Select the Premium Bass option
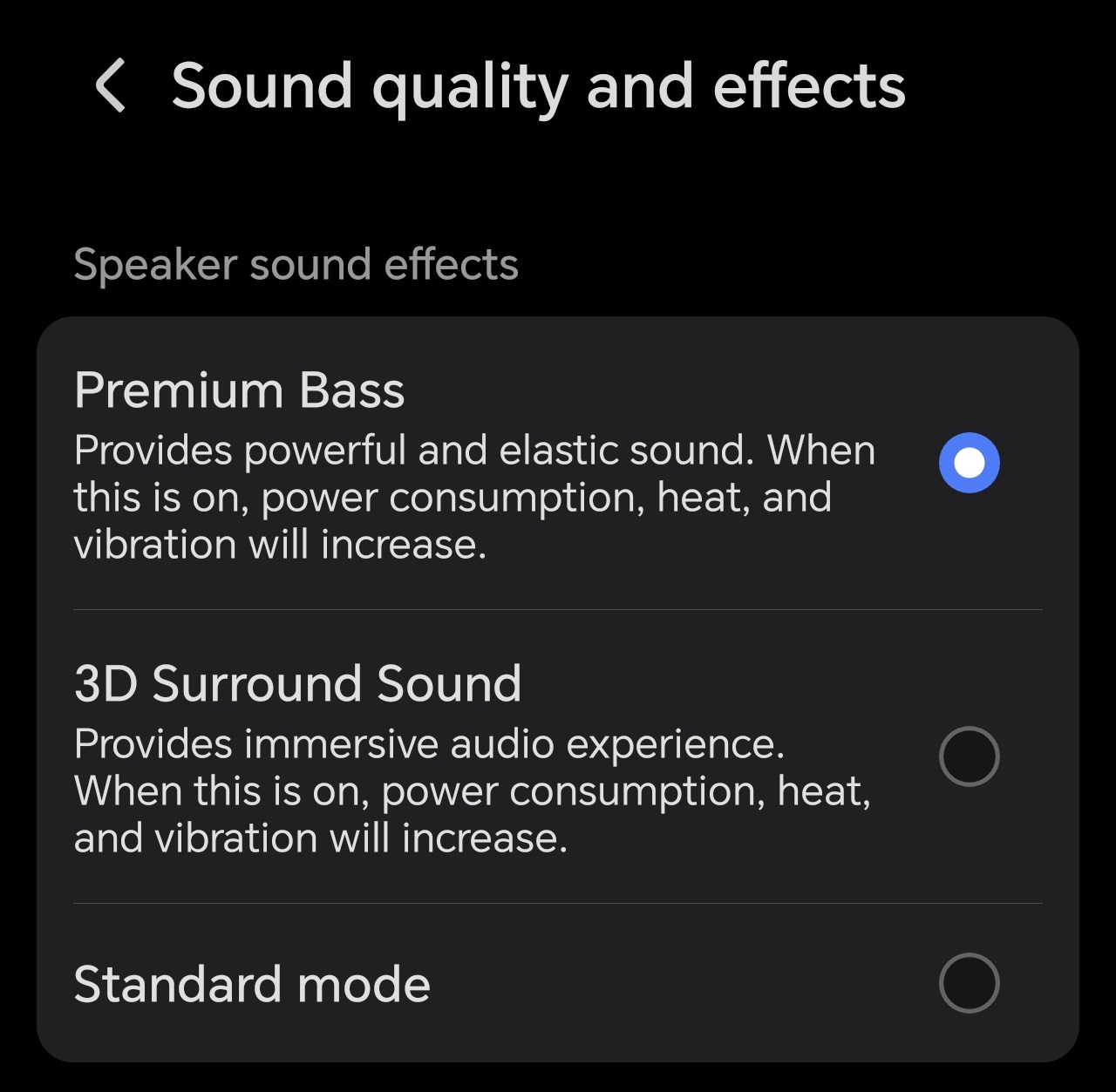Viewport: 1116px width, 1092px height. [969, 463]
